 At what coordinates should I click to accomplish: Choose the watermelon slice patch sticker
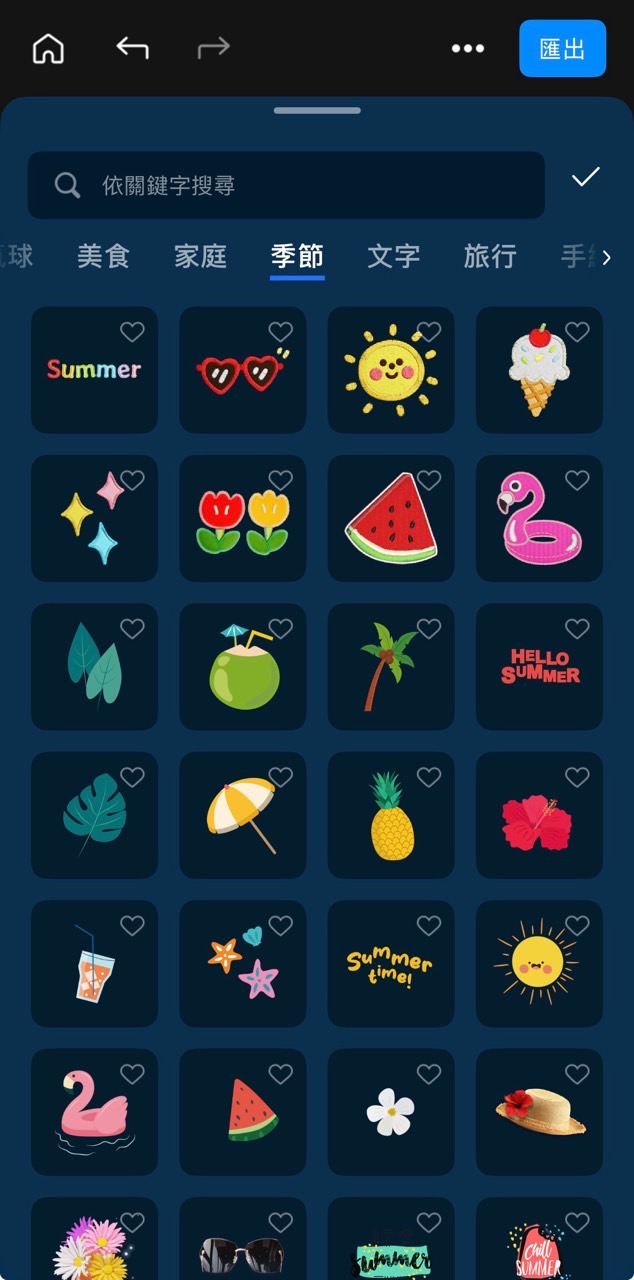pos(391,518)
